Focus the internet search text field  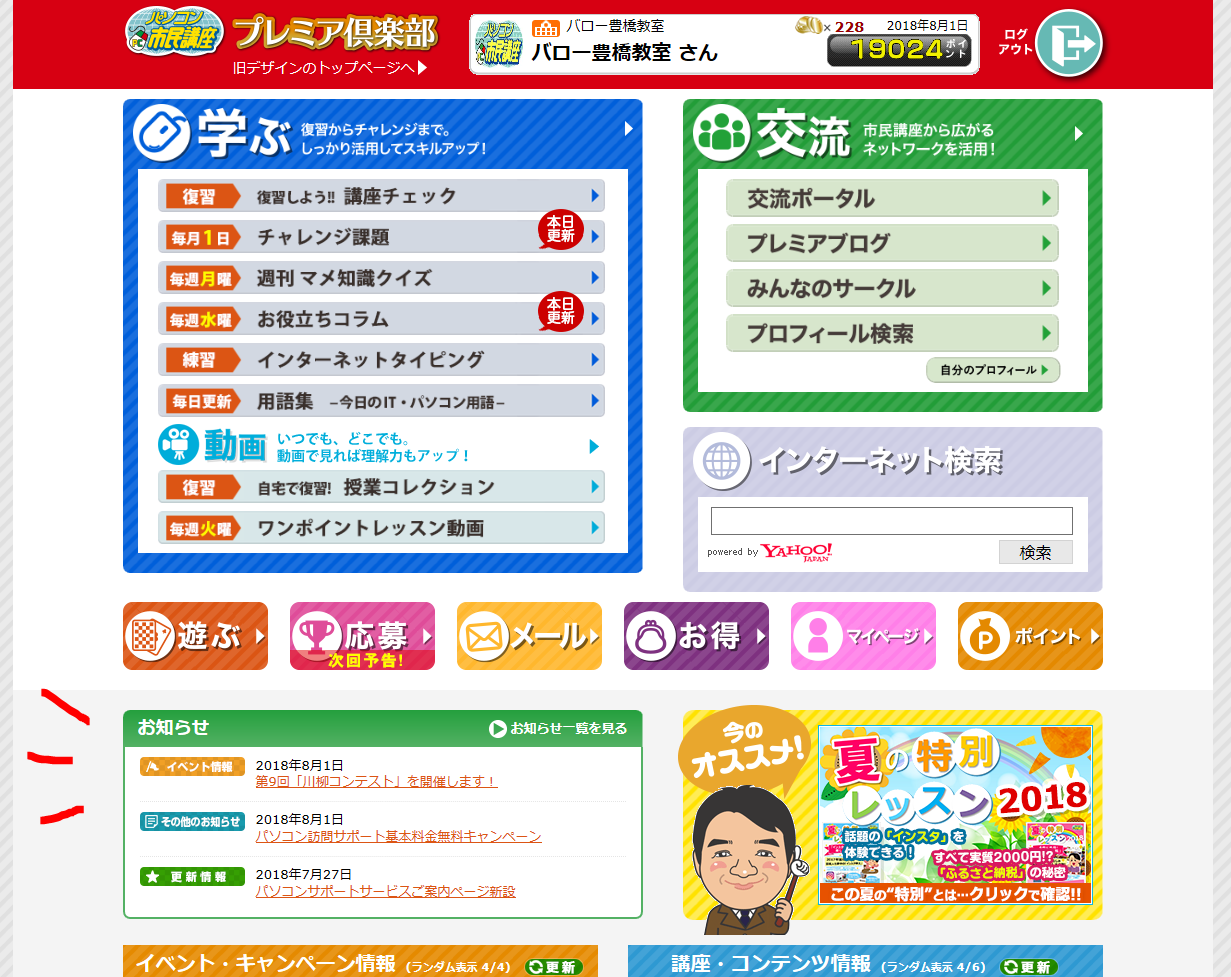tap(891, 521)
